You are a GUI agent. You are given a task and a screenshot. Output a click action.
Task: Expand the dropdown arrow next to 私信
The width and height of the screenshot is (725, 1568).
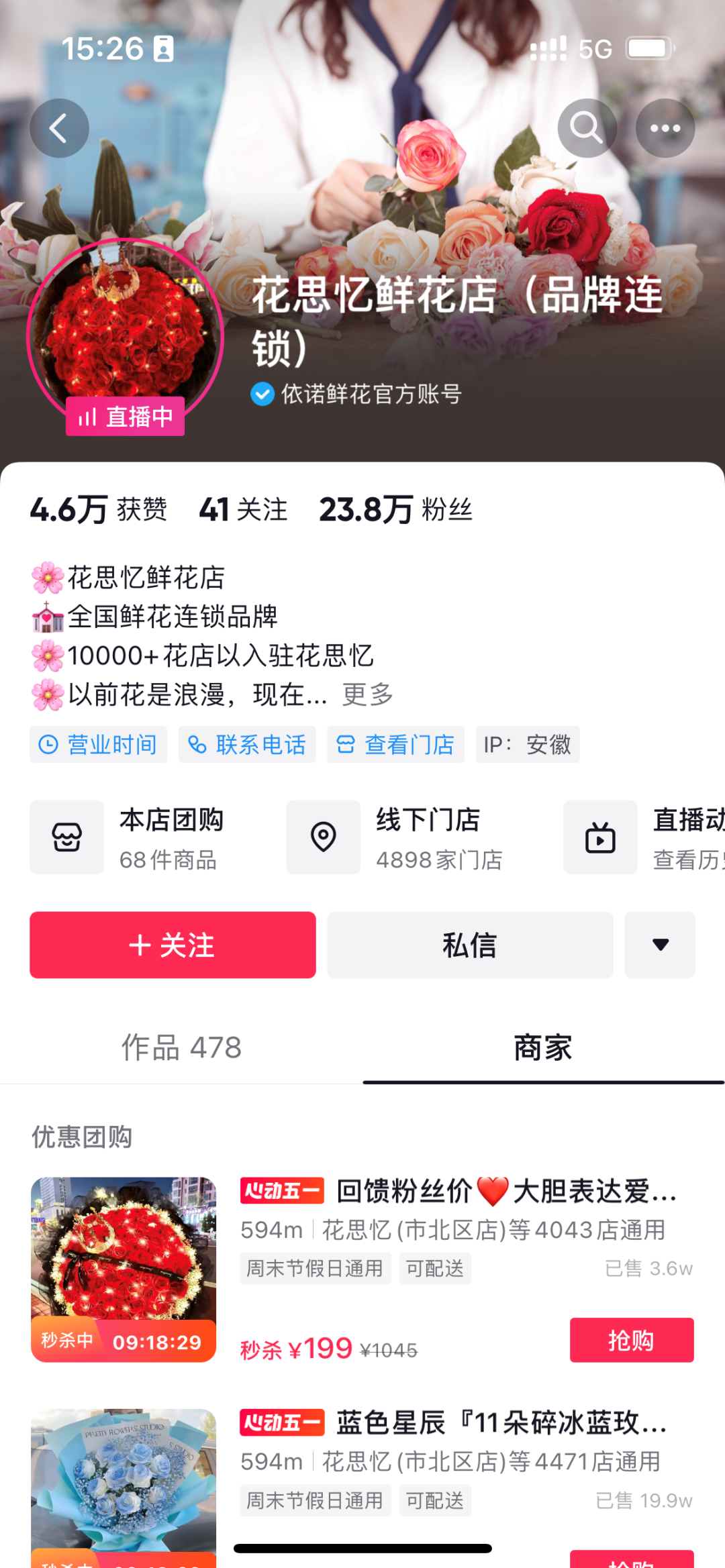coord(660,945)
